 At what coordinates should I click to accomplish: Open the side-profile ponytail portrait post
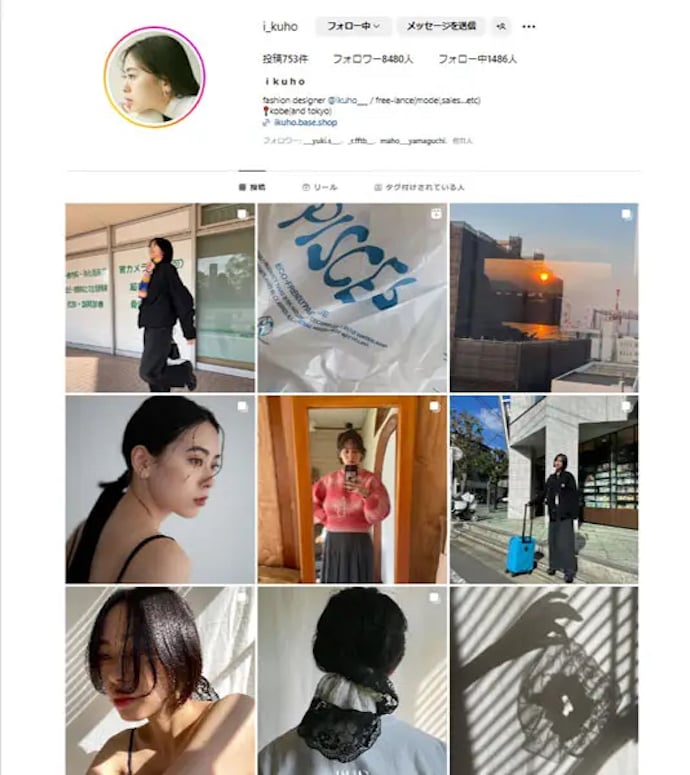point(160,489)
